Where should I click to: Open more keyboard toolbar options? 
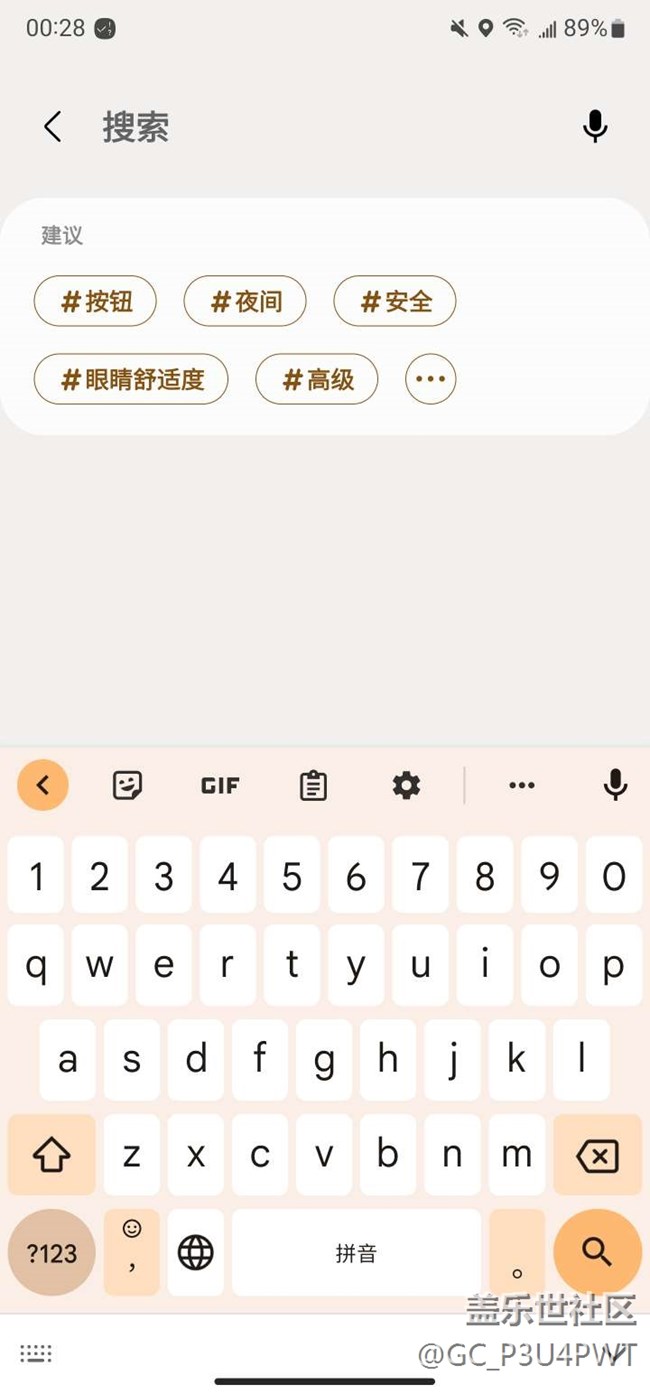coord(521,785)
